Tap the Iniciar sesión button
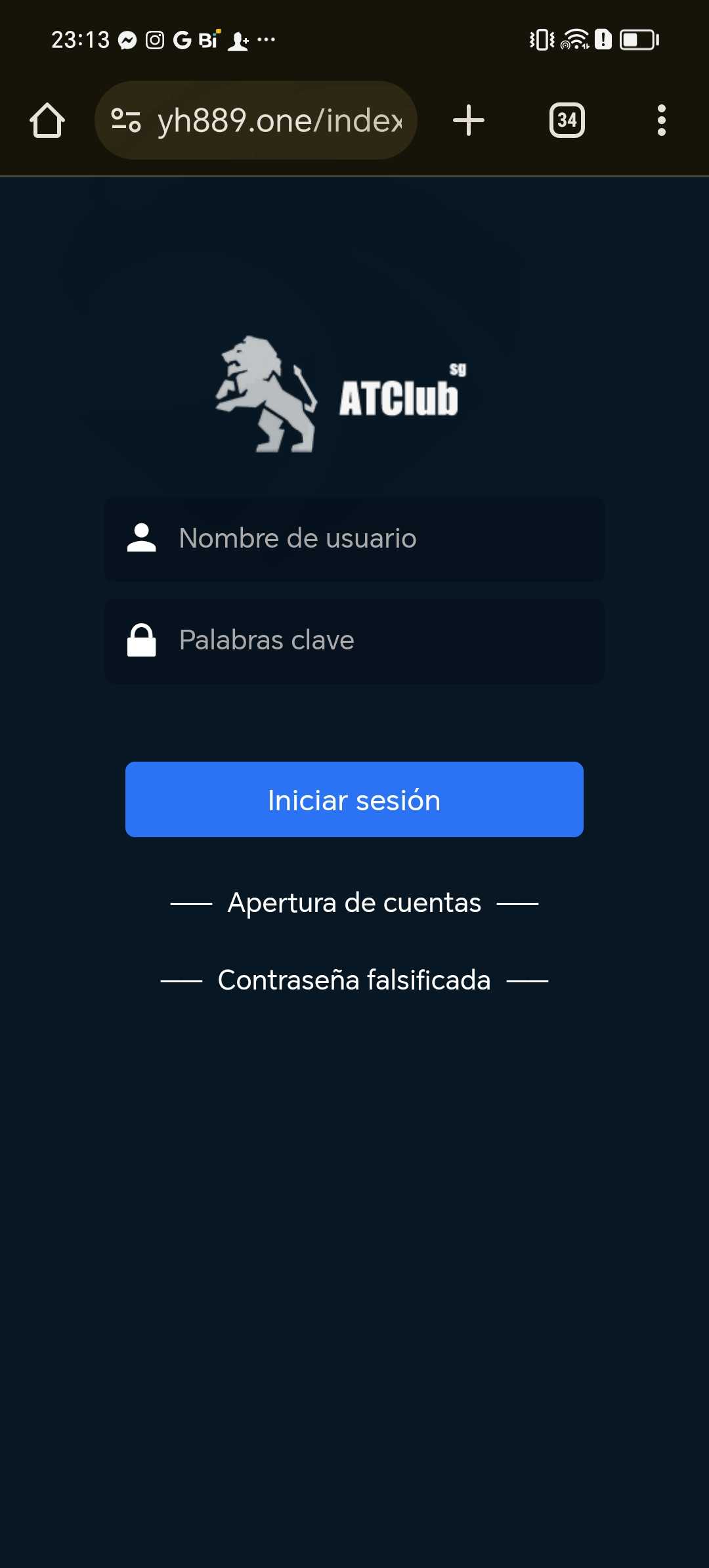This screenshot has width=709, height=1568. point(354,800)
